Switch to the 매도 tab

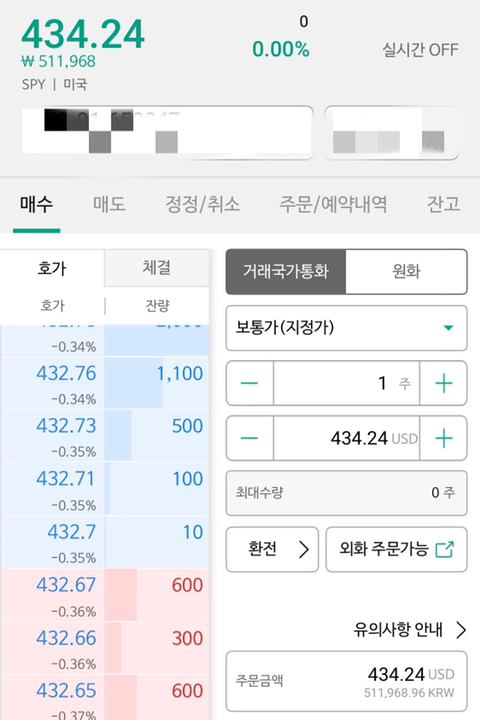pyautogui.click(x=109, y=204)
